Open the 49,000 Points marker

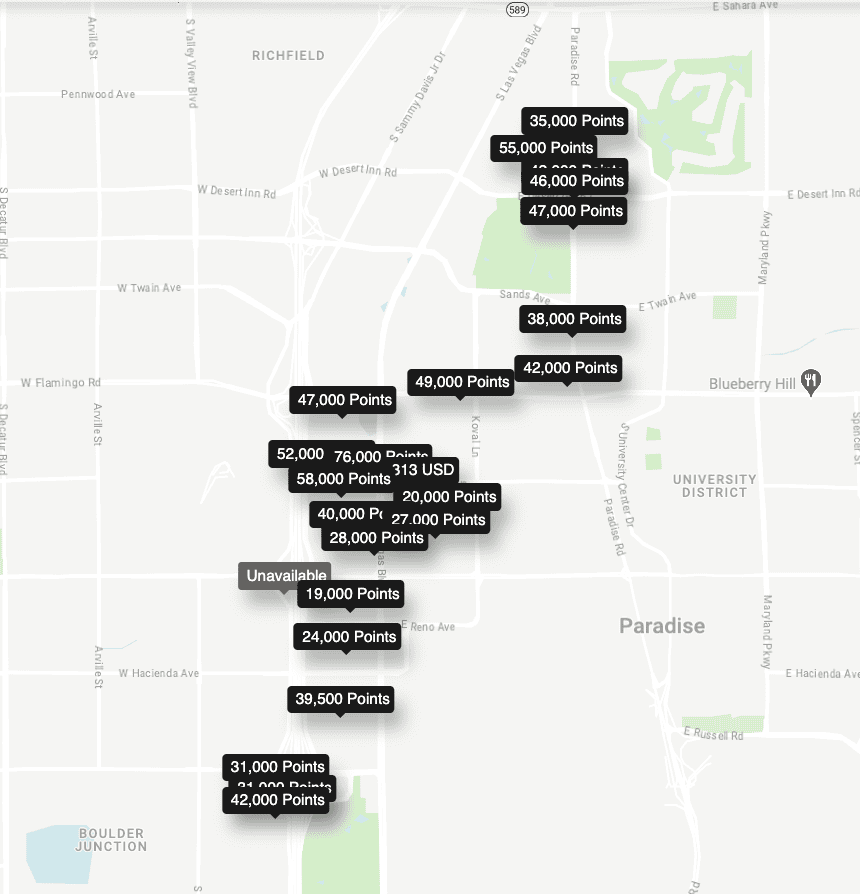click(461, 382)
